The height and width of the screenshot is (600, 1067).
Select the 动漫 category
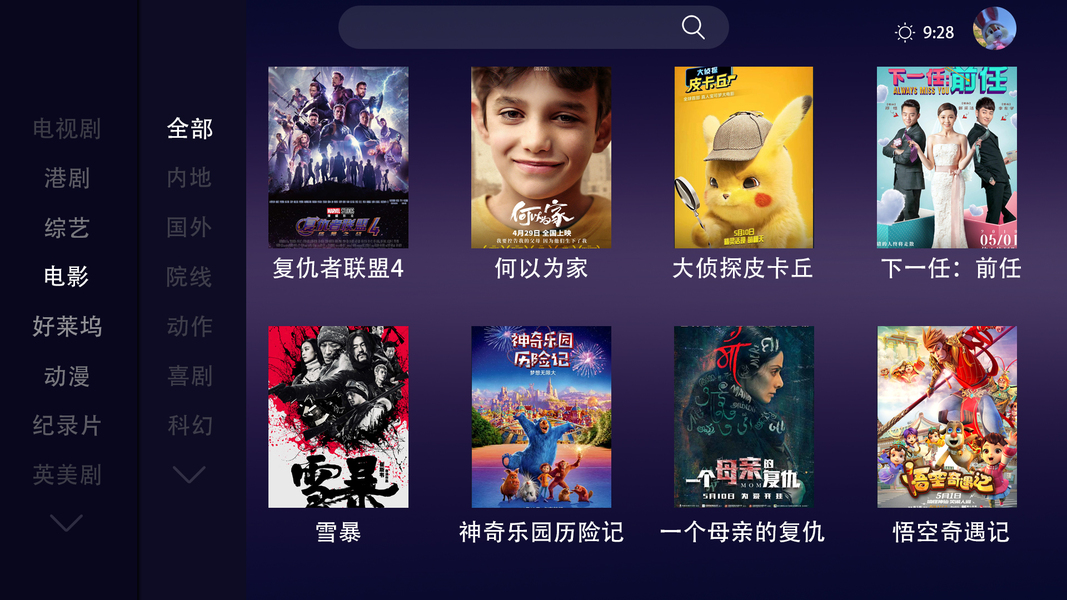point(67,376)
